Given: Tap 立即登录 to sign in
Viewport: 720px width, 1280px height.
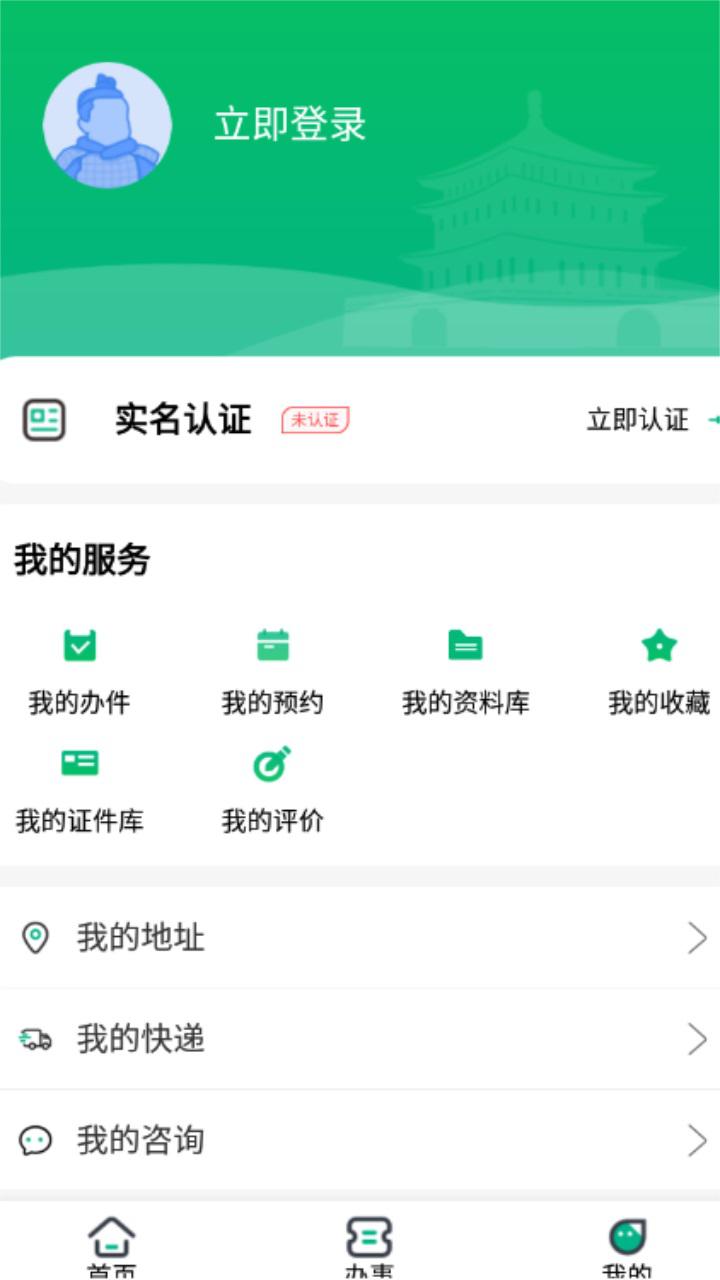Looking at the screenshot, I should [290, 124].
